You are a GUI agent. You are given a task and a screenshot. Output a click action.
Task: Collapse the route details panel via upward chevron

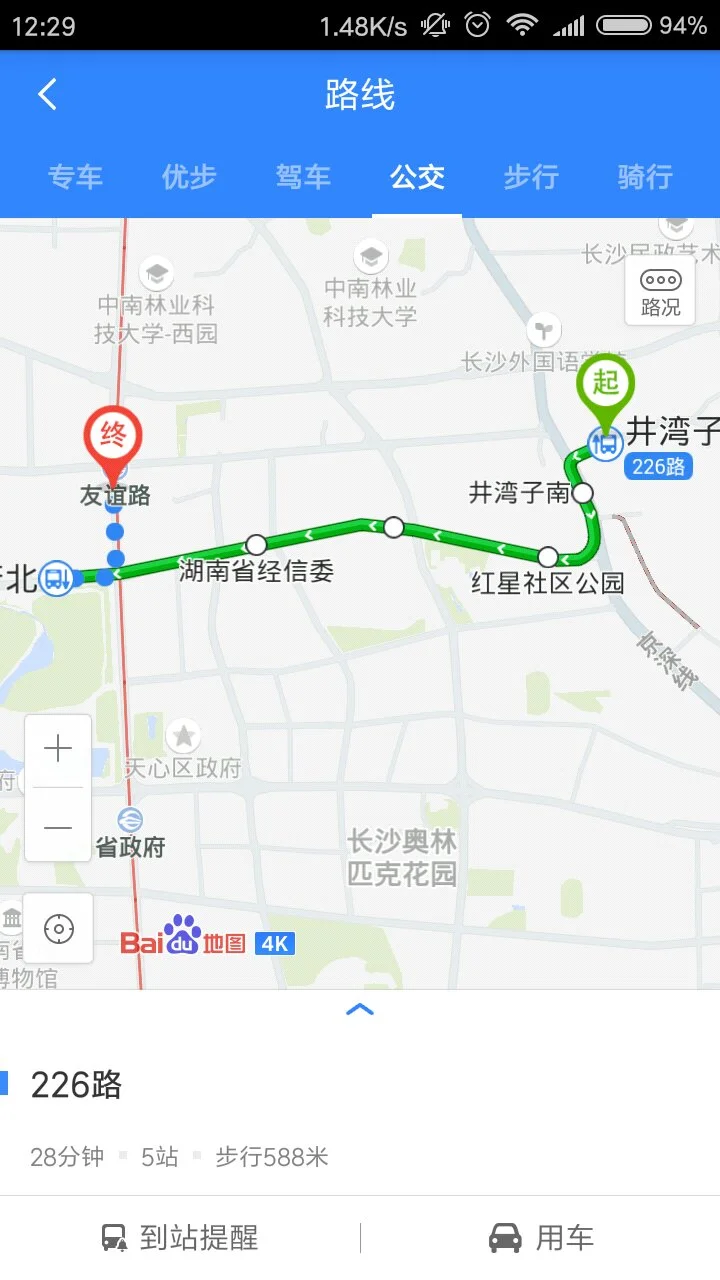(359, 1010)
